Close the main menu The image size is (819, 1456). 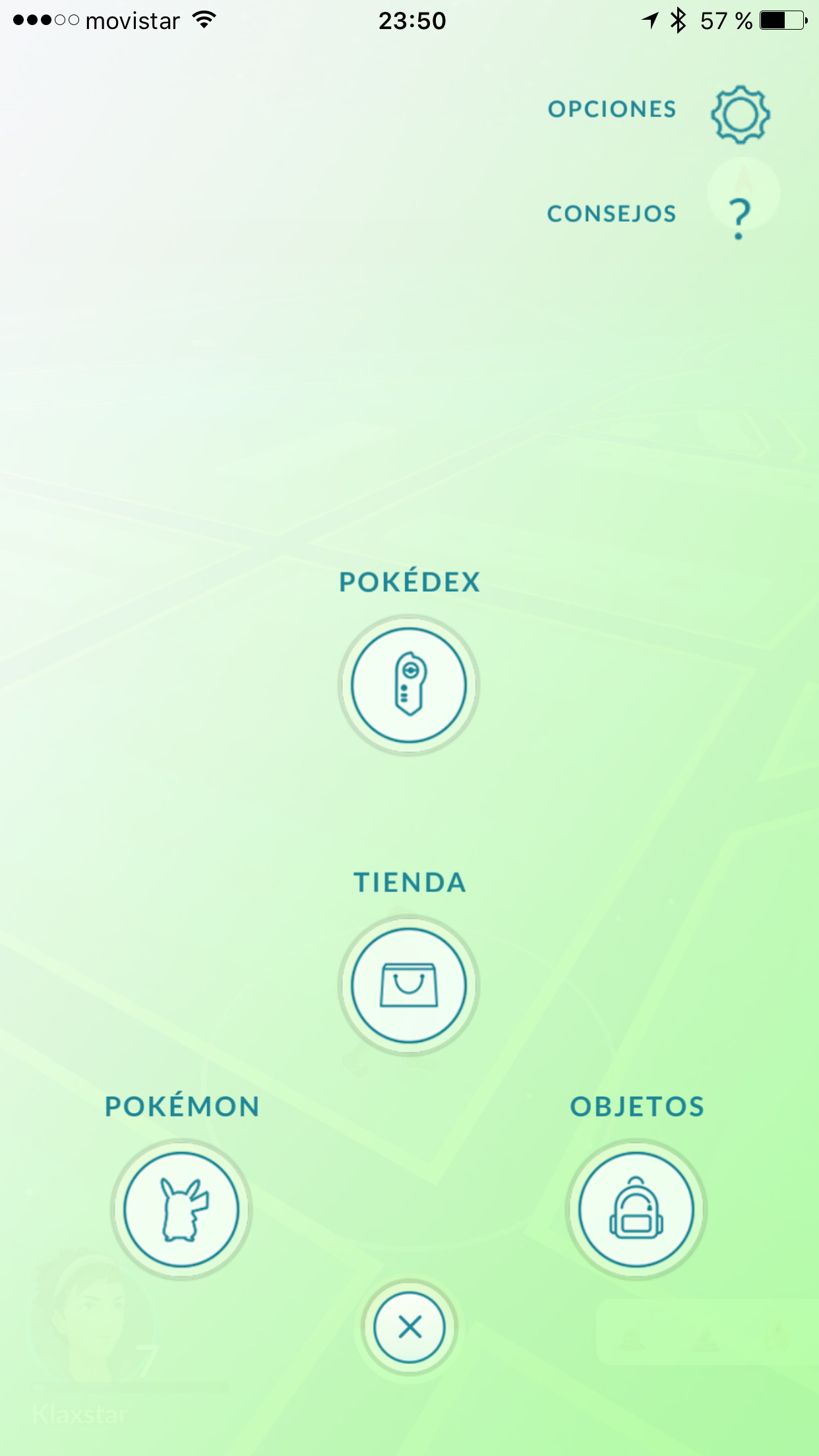[409, 1327]
